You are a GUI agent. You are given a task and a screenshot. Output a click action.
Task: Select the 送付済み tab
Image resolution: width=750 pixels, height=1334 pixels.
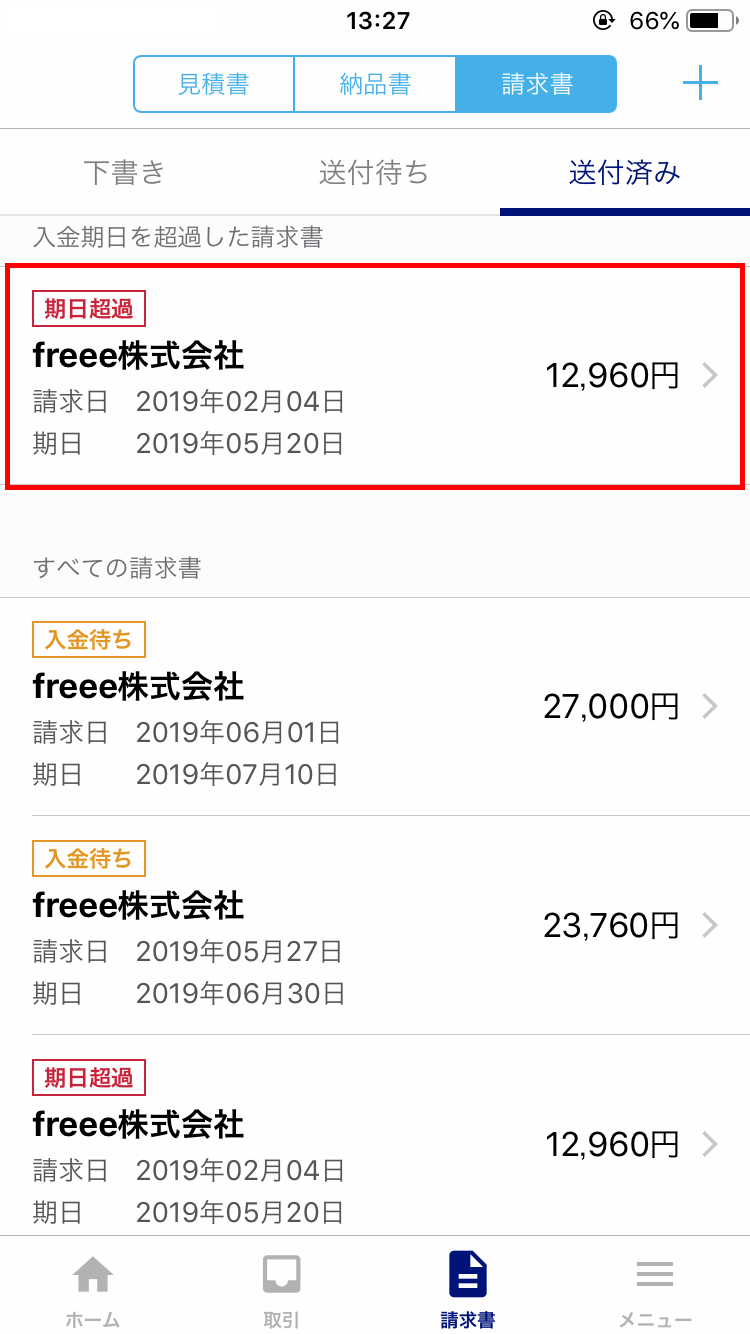(624, 173)
